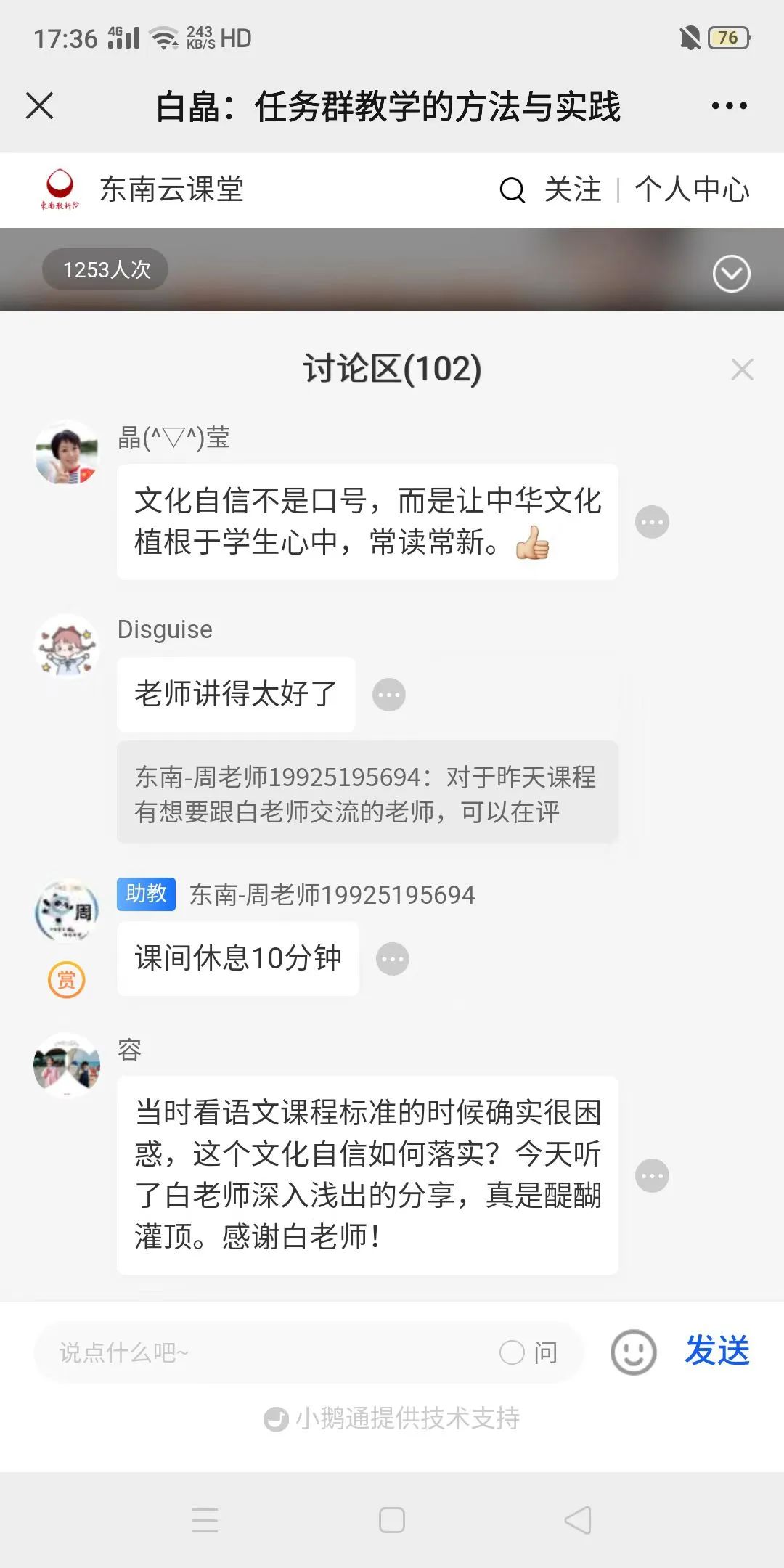Go to the system home screen
The height and width of the screenshot is (1568, 784).
click(x=392, y=1520)
